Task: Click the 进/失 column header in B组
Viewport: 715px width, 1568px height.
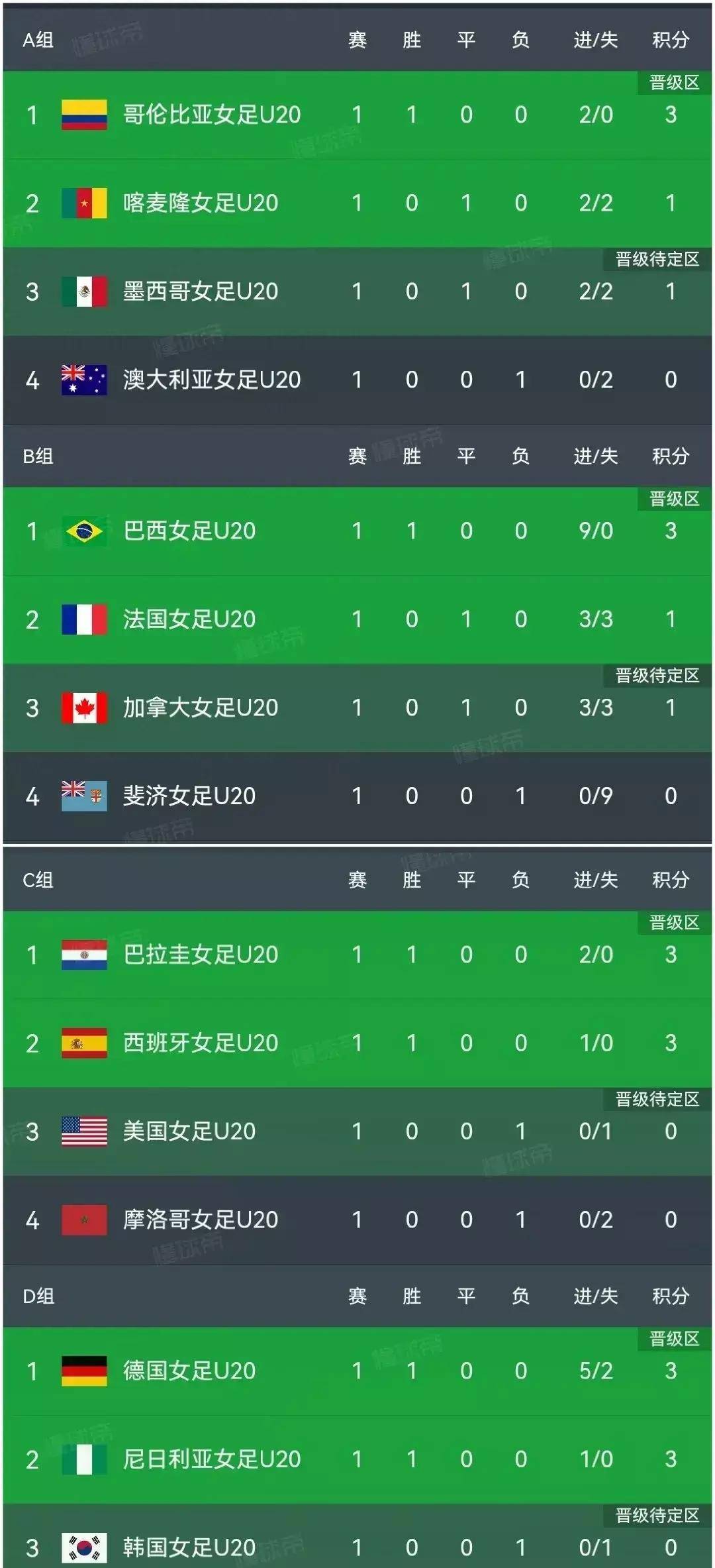Action: (x=594, y=456)
